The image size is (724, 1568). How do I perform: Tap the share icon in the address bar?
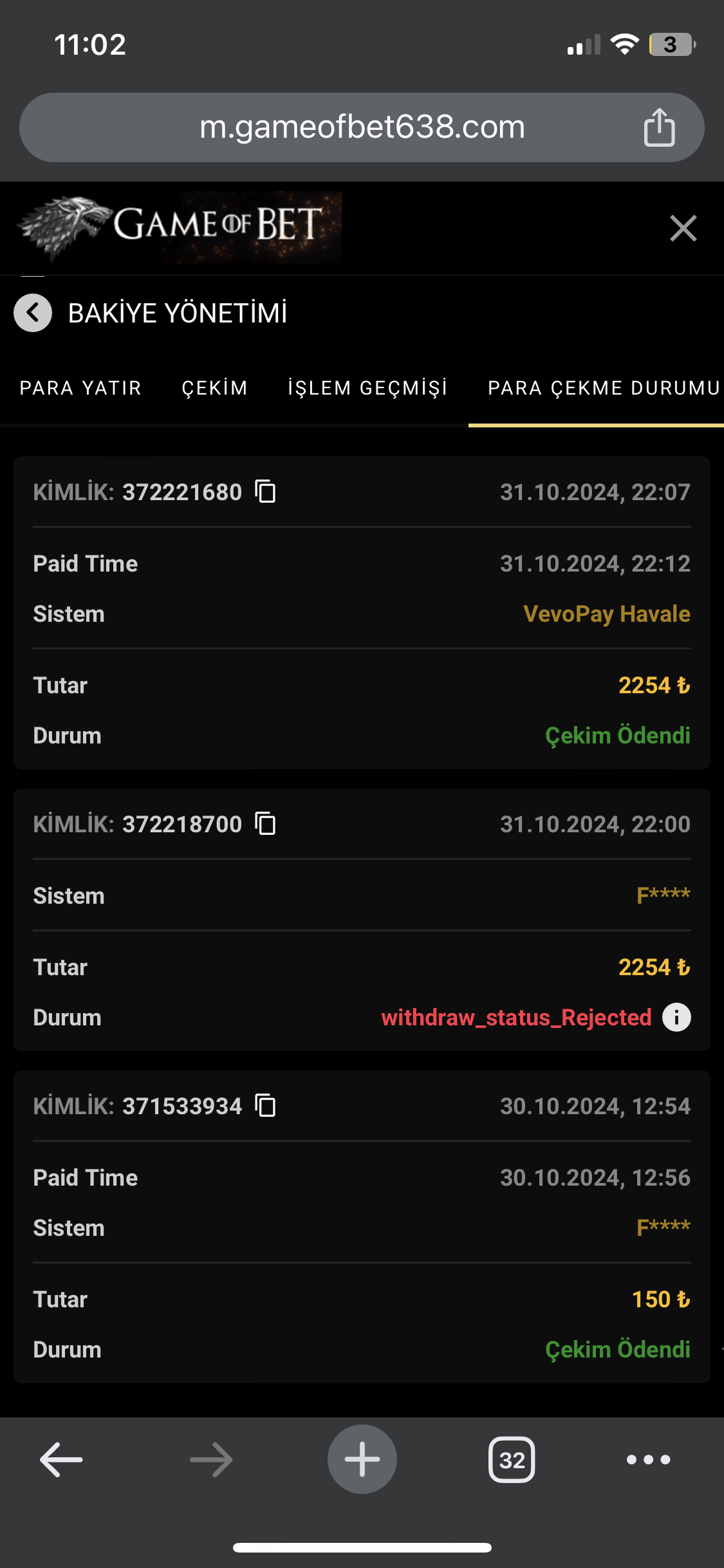[659, 127]
